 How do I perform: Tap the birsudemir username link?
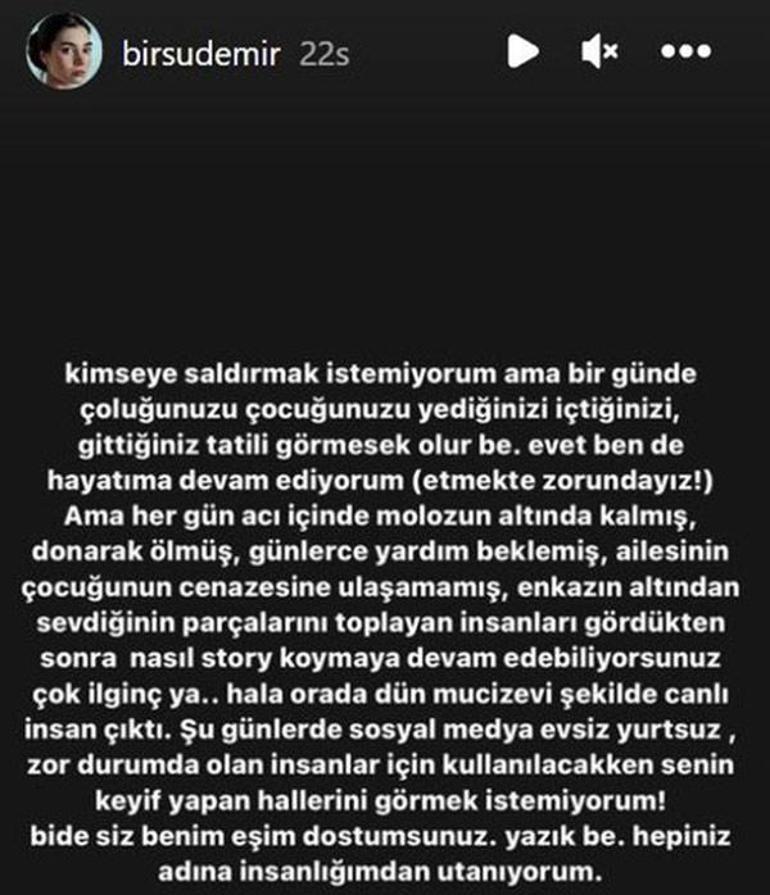click(x=201, y=53)
